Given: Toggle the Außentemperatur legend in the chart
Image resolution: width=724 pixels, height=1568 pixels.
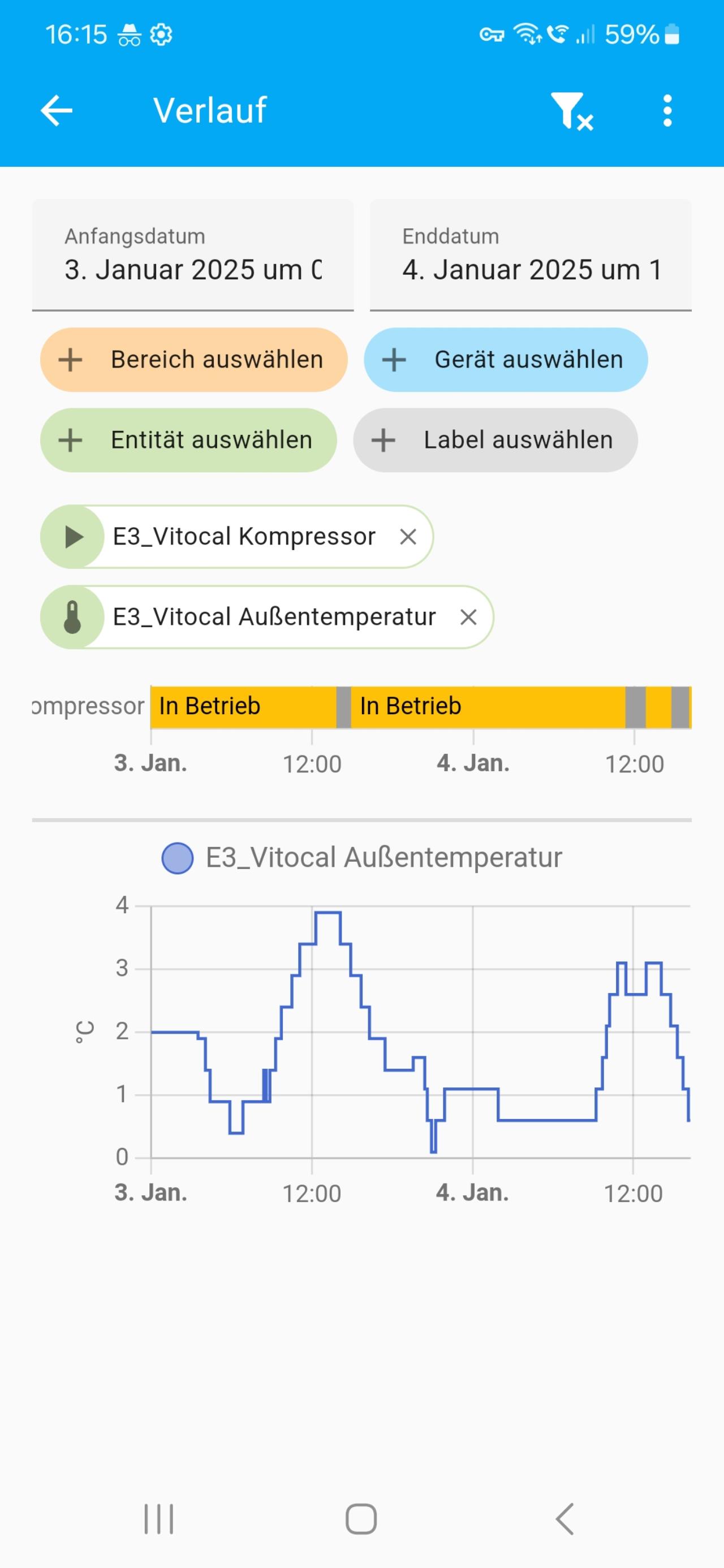Looking at the screenshot, I should click(x=361, y=858).
